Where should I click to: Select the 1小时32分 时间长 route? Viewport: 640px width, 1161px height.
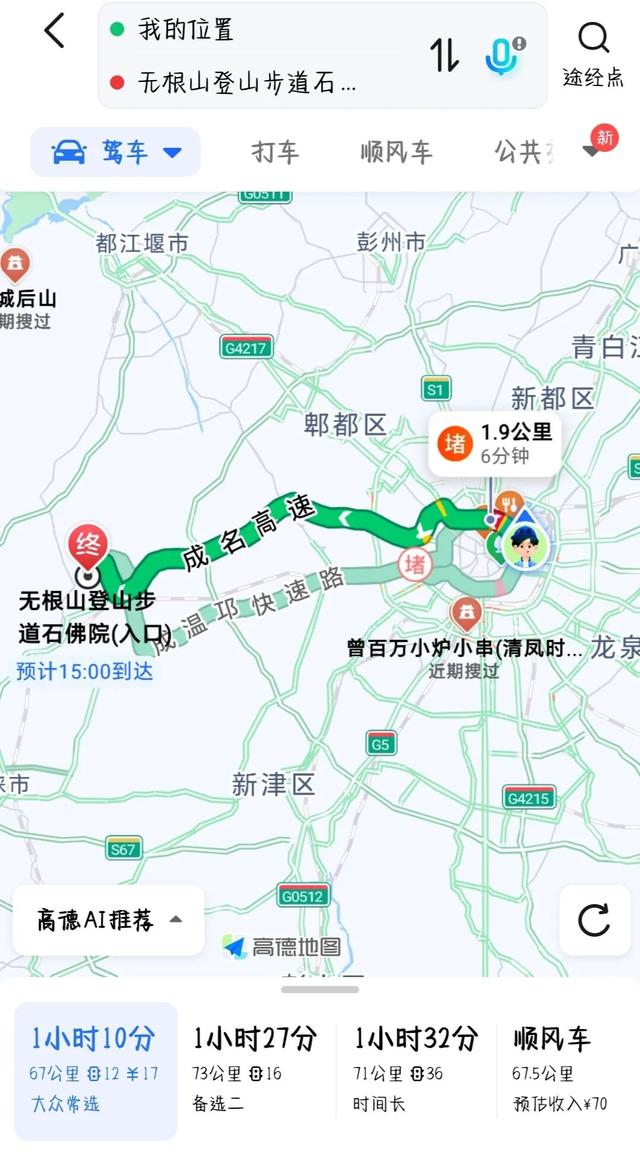pos(416,1070)
